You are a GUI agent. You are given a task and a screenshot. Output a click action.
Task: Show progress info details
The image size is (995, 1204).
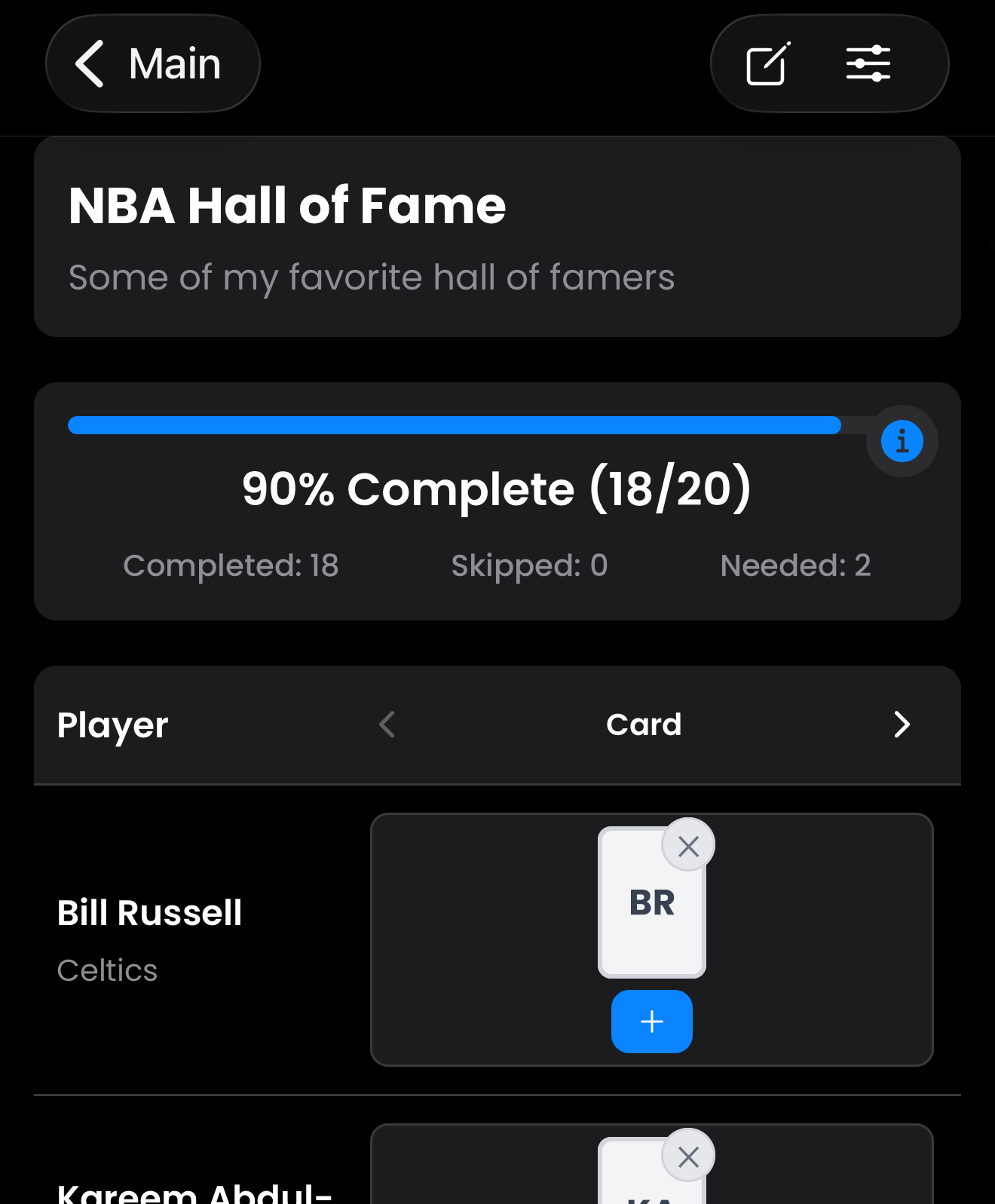pyautogui.click(x=902, y=441)
